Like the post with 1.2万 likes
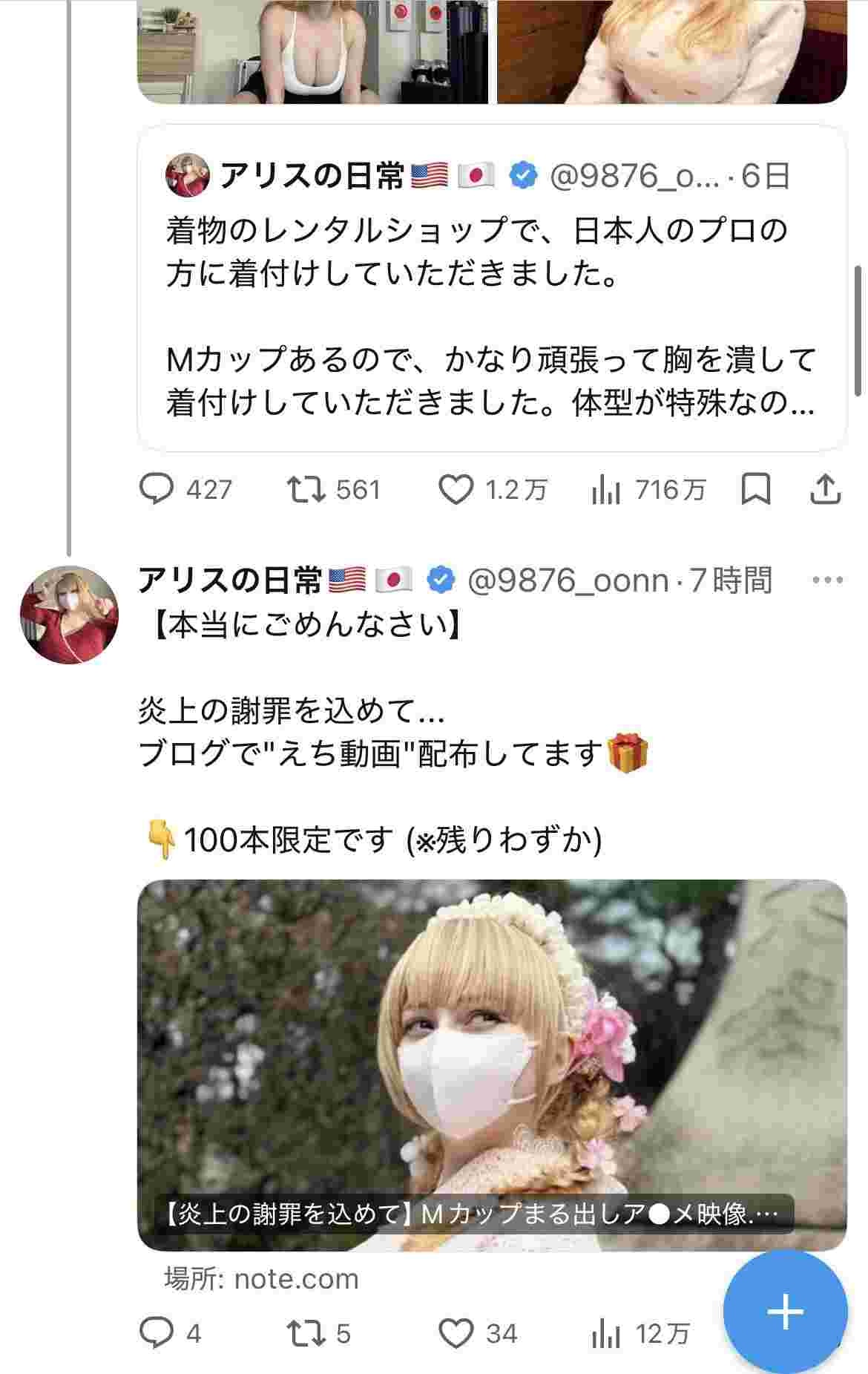The width and height of the screenshot is (868, 1374). 456,490
